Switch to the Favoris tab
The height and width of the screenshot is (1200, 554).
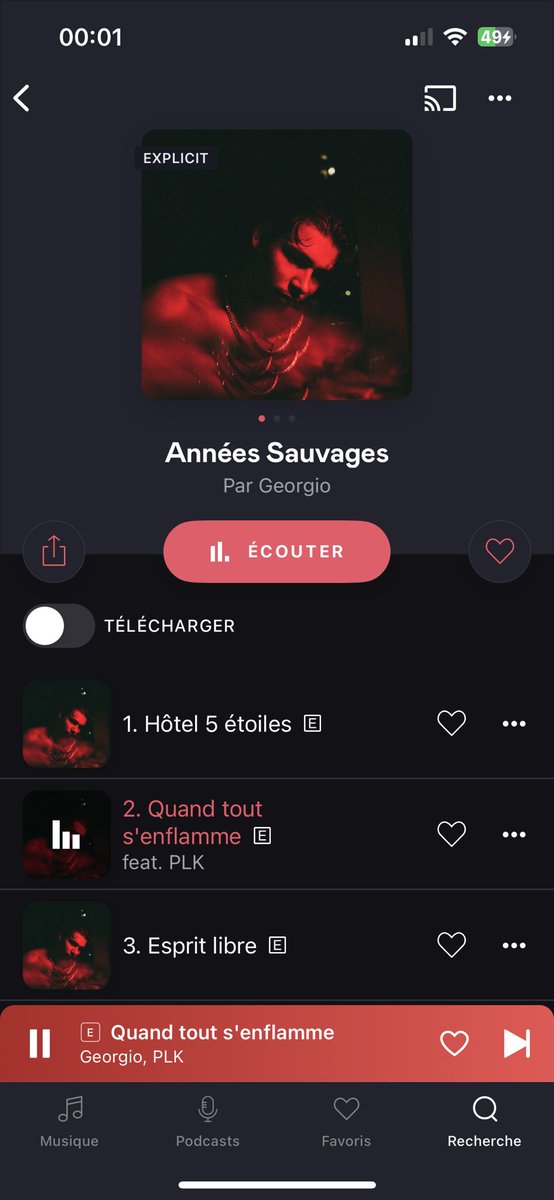click(346, 1121)
